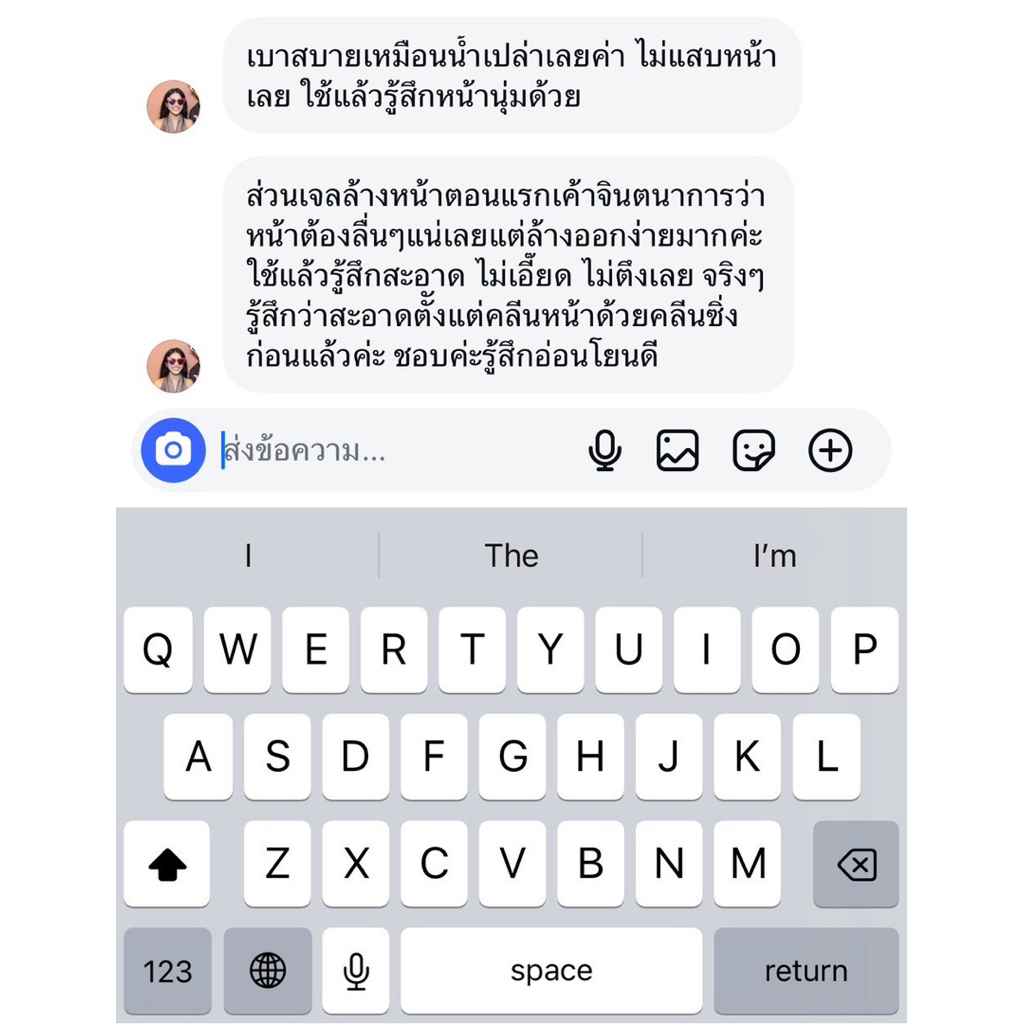Image resolution: width=1024 pixels, height=1024 pixels.
Task: Hit the backspace key
Action: (856, 865)
